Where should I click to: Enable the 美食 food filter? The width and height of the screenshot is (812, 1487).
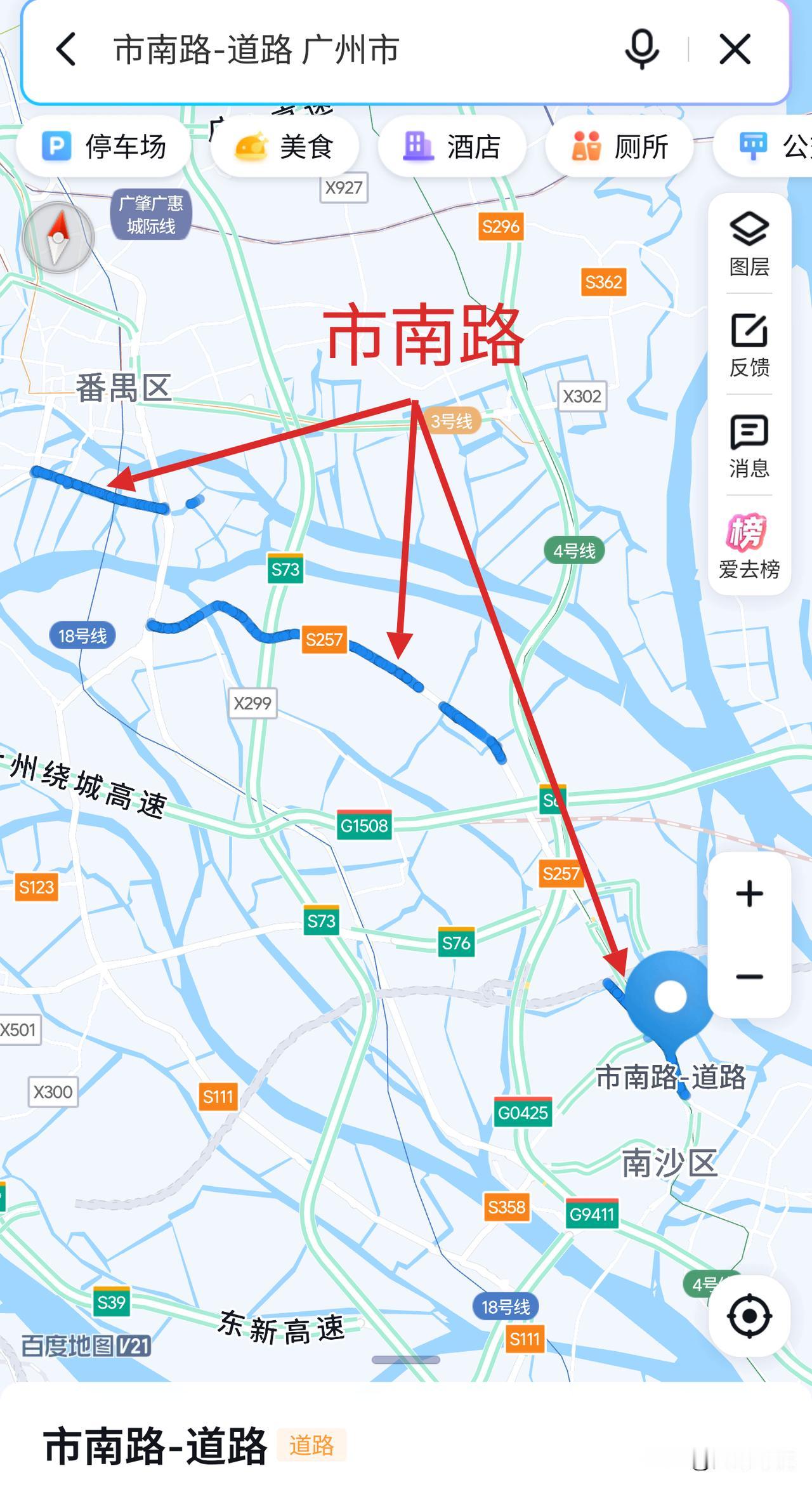[x=285, y=145]
